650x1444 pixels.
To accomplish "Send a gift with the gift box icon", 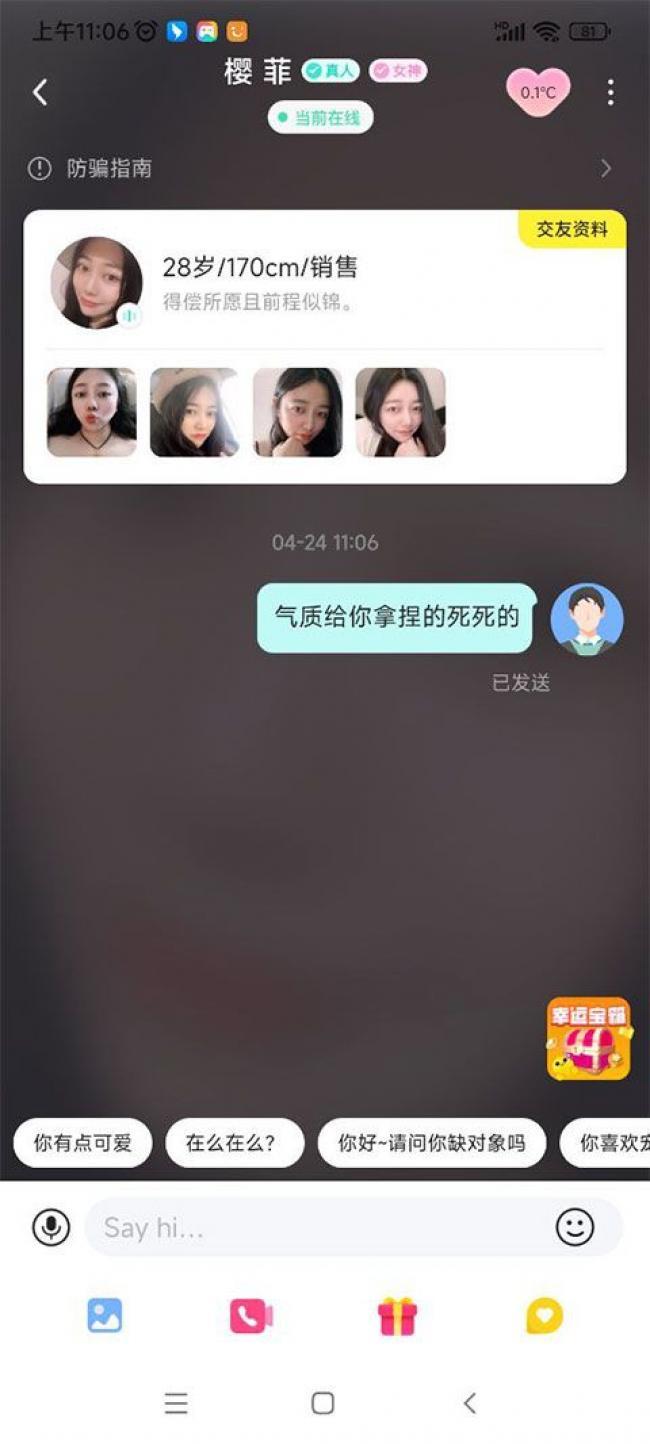I will 397,1315.
